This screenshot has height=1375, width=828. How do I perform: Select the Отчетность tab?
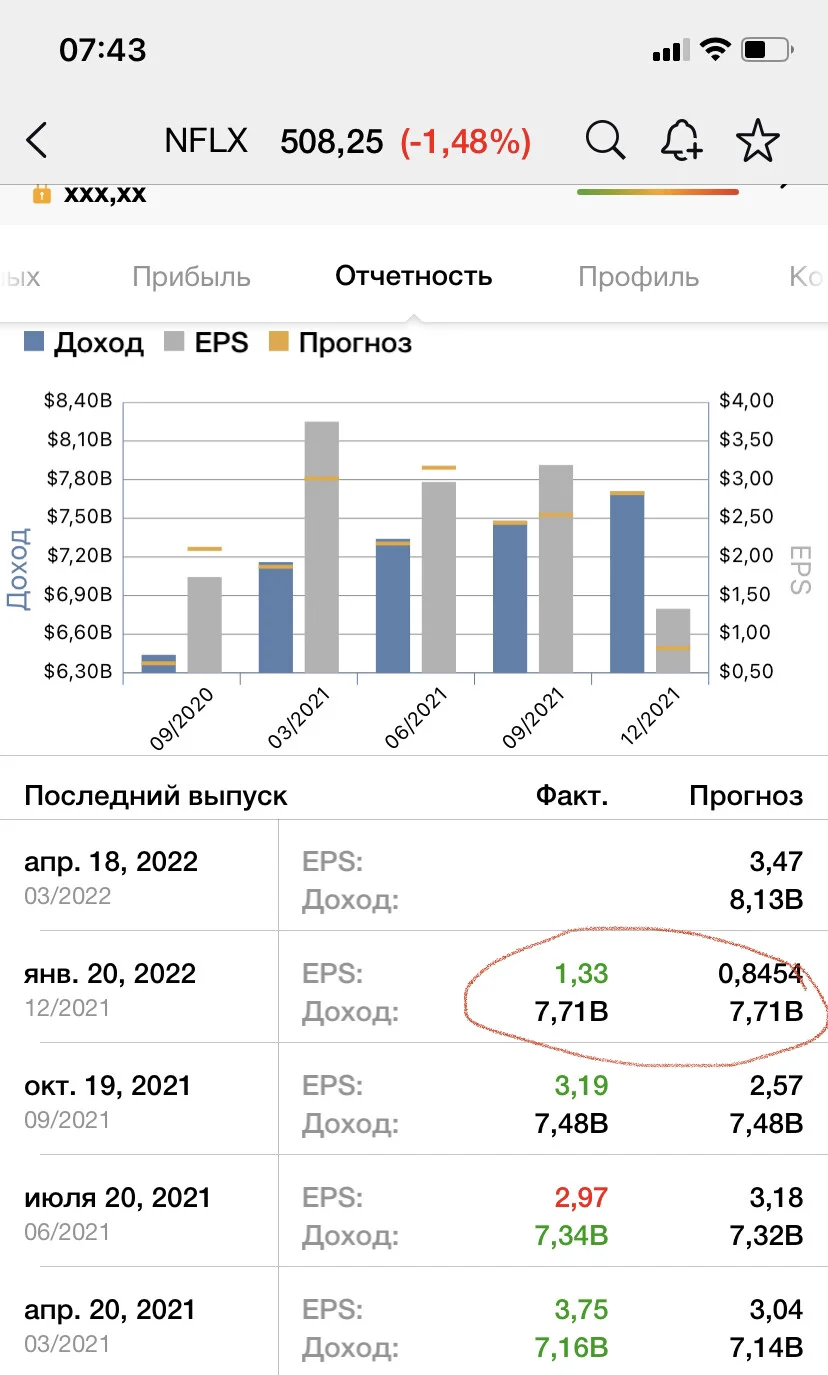point(414,276)
